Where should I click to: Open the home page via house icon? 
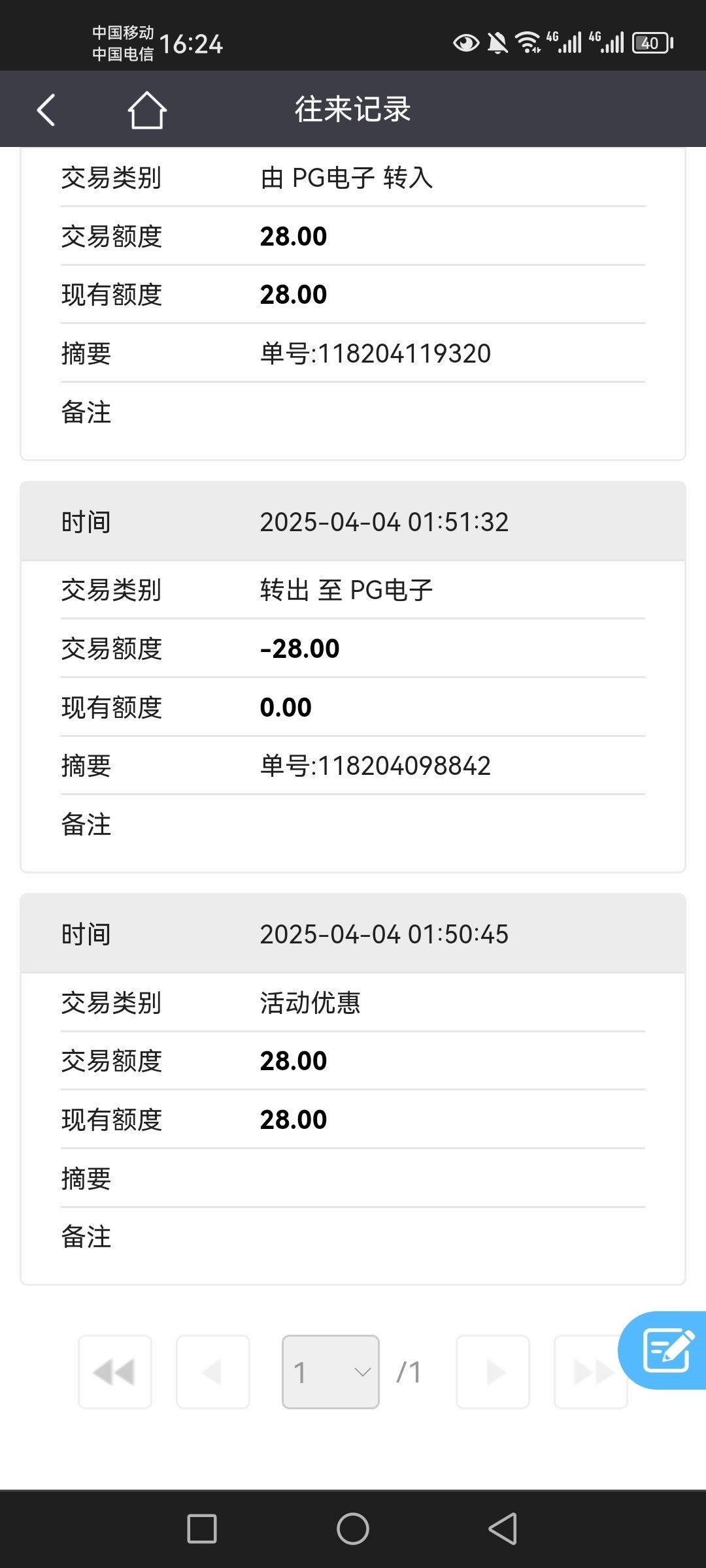point(147,109)
